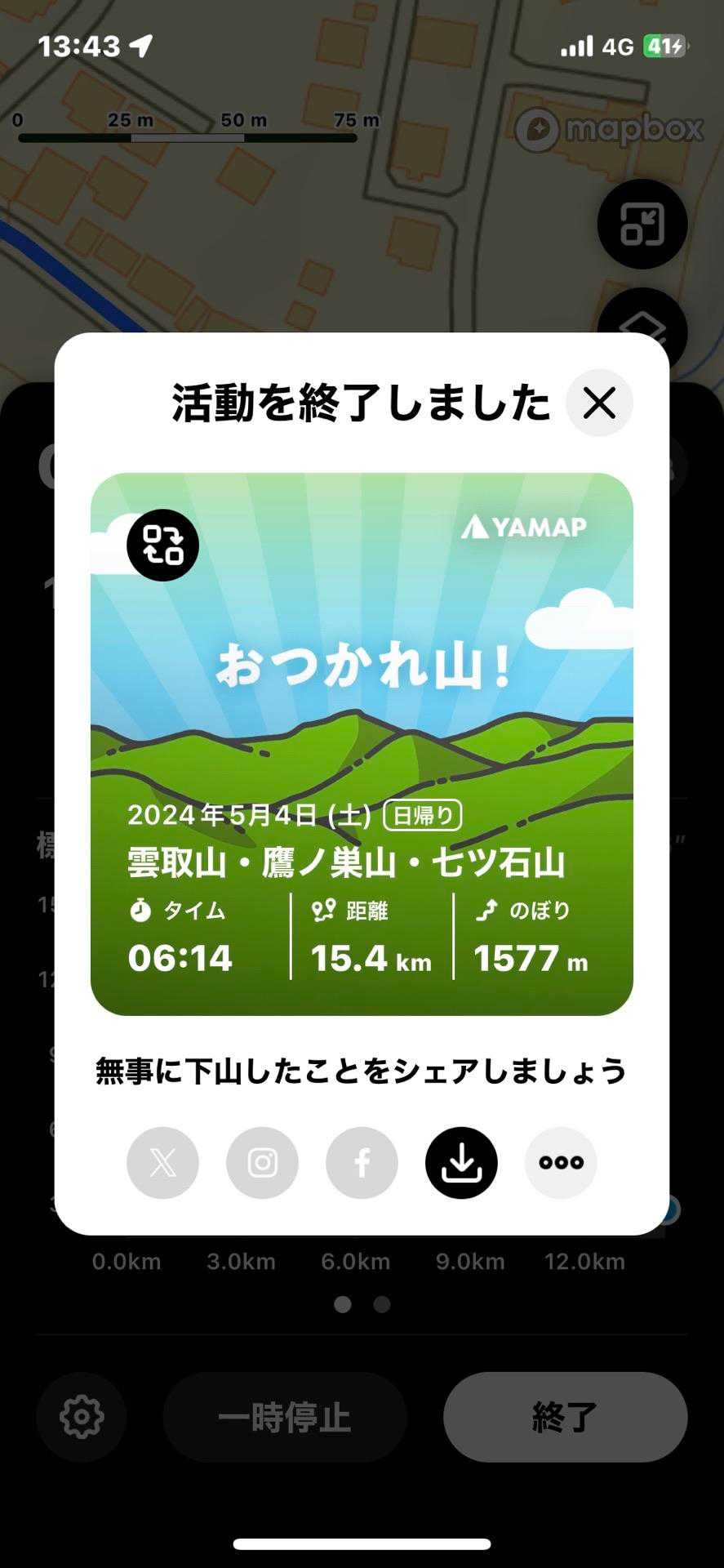This screenshot has width=724, height=1568.
Task: Share the activity on Instagram
Action: click(262, 1162)
